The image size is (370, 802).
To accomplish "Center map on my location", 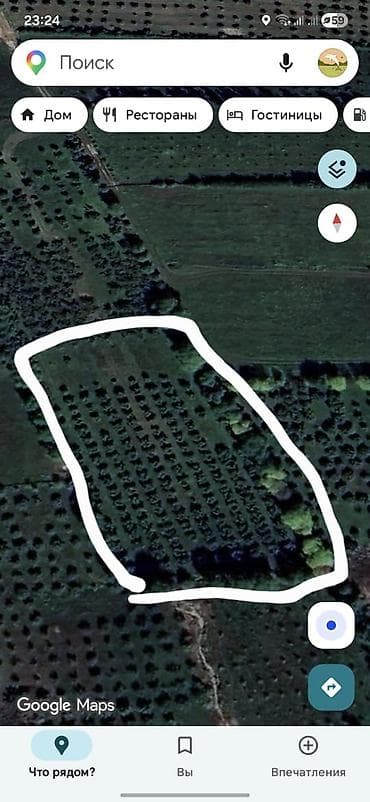I will point(331,626).
